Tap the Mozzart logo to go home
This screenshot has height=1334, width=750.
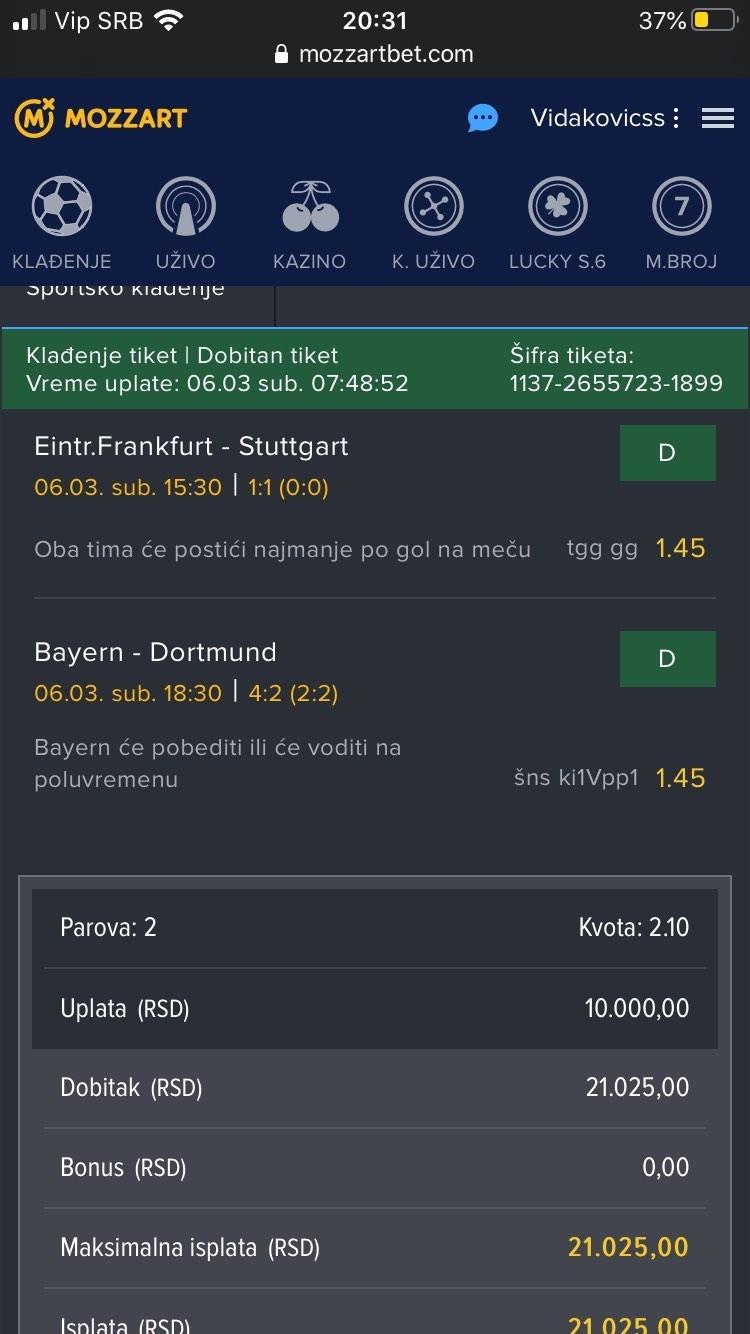pos(101,118)
